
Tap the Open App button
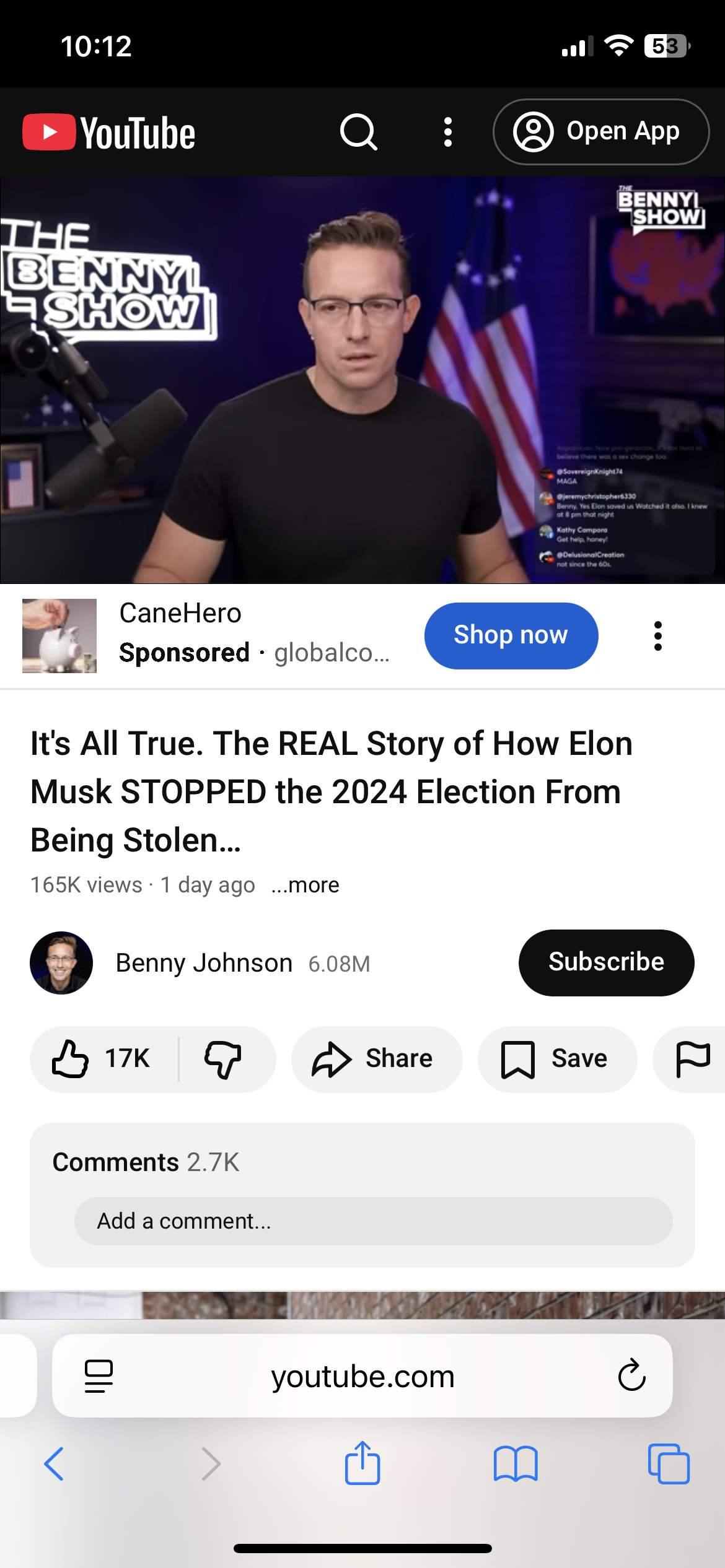point(600,132)
